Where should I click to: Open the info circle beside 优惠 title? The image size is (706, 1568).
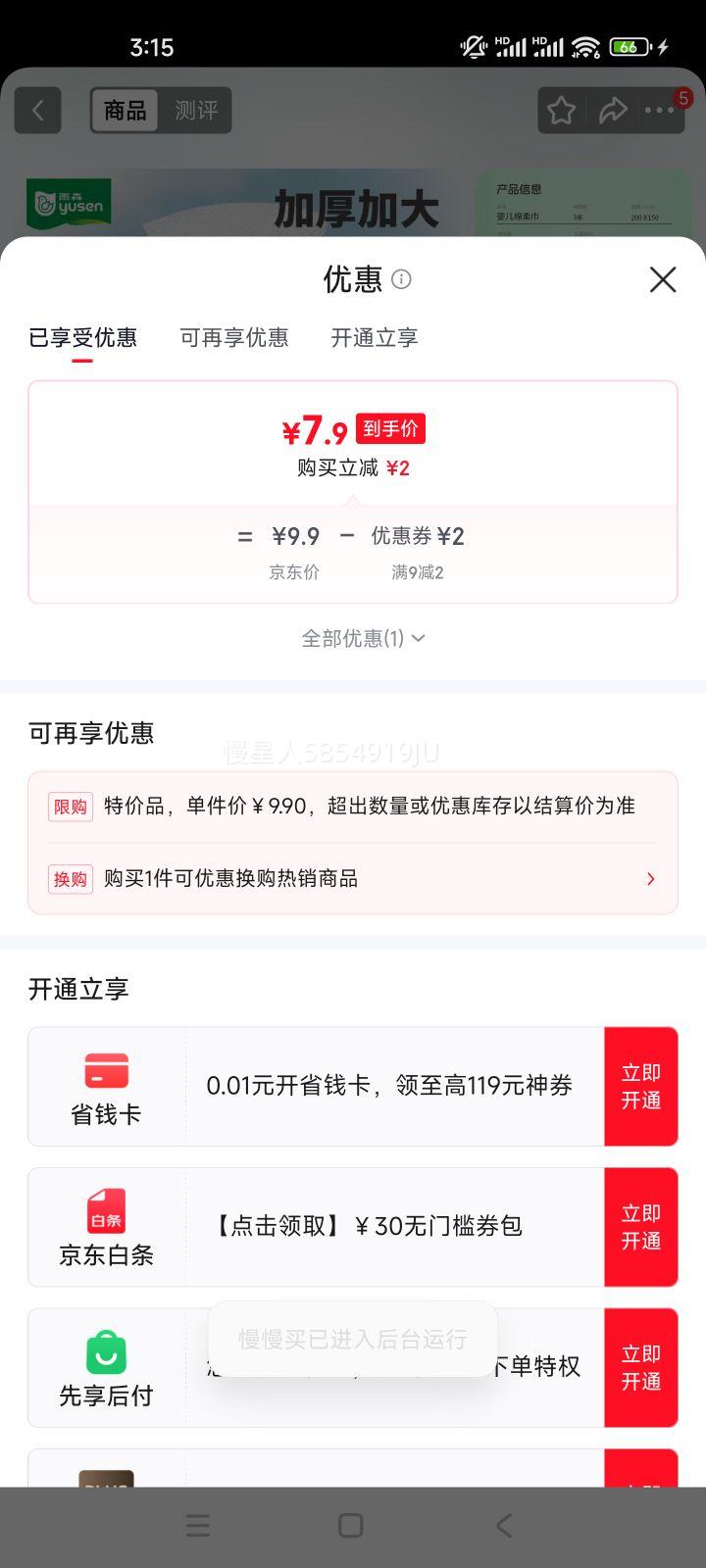(400, 281)
